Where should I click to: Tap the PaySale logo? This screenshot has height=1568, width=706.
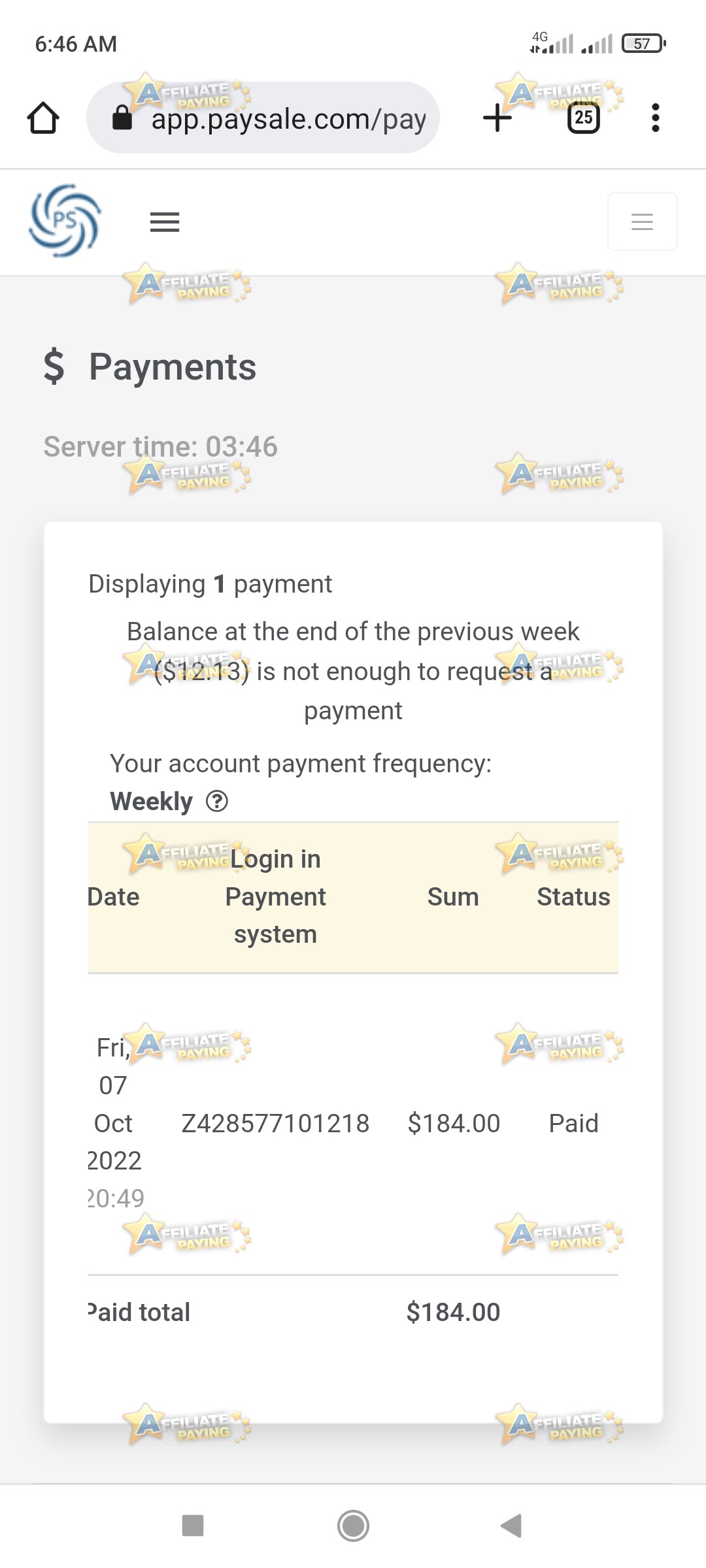(x=65, y=220)
